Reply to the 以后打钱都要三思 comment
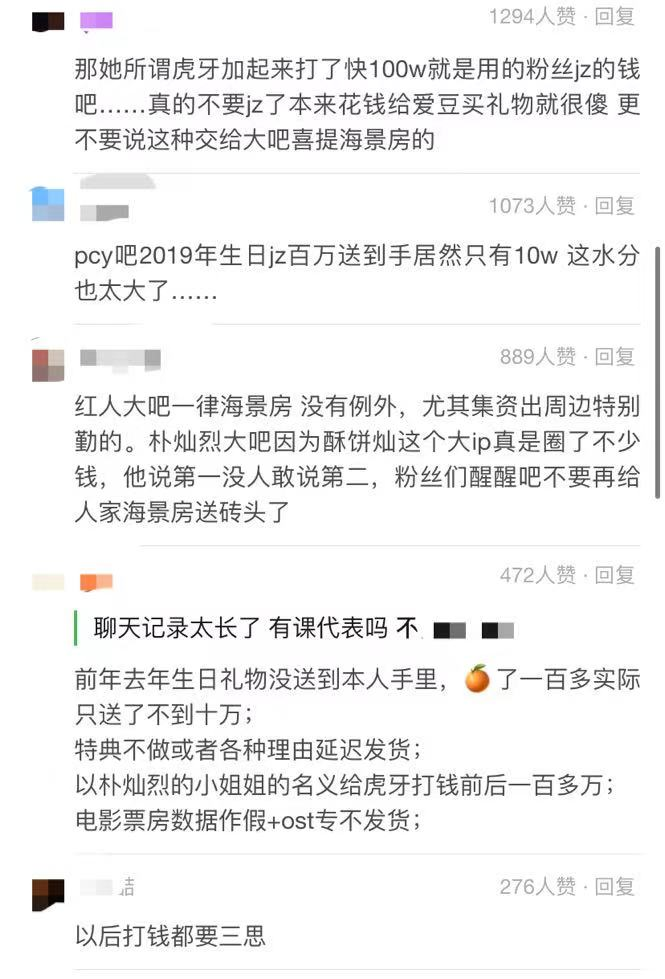This screenshot has height=979, width=665. pyautogui.click(x=615, y=886)
